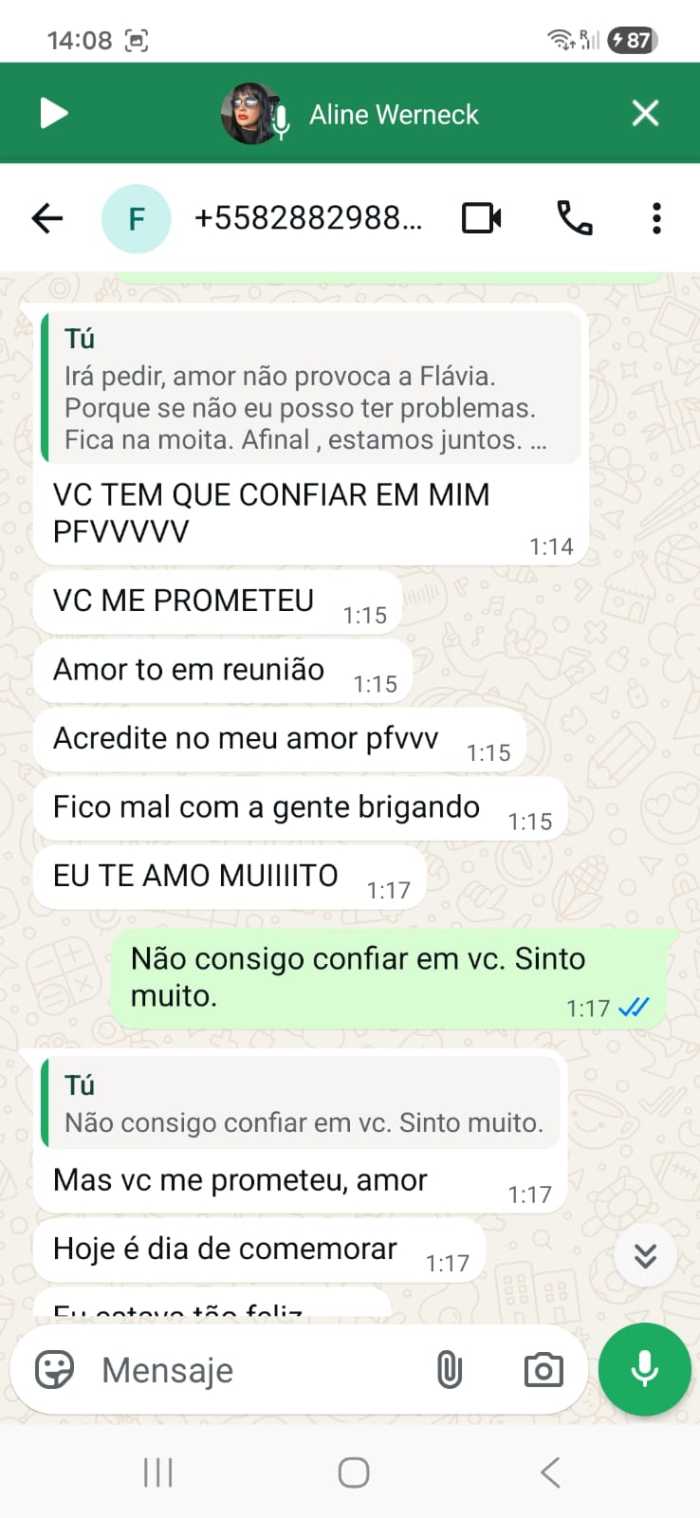Dismiss the Aline Werneck audio banner
The image size is (700, 1518).
tap(645, 113)
